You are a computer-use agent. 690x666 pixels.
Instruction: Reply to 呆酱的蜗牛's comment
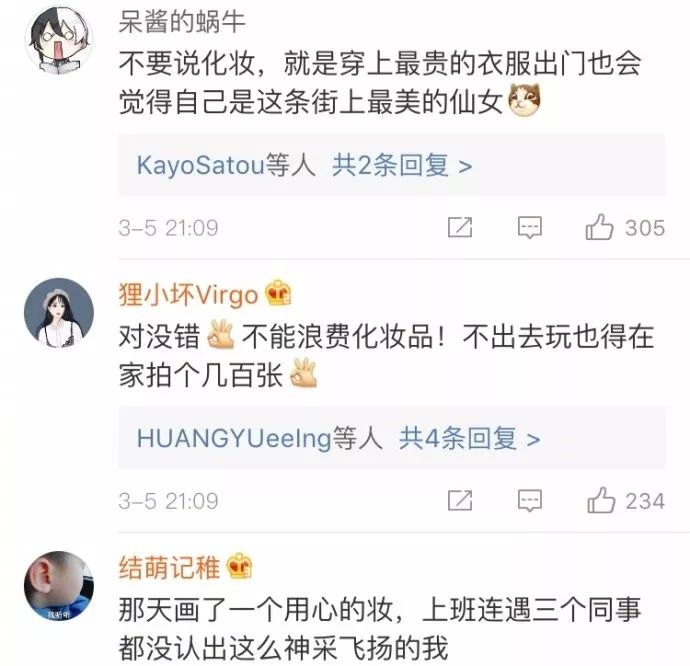530,228
